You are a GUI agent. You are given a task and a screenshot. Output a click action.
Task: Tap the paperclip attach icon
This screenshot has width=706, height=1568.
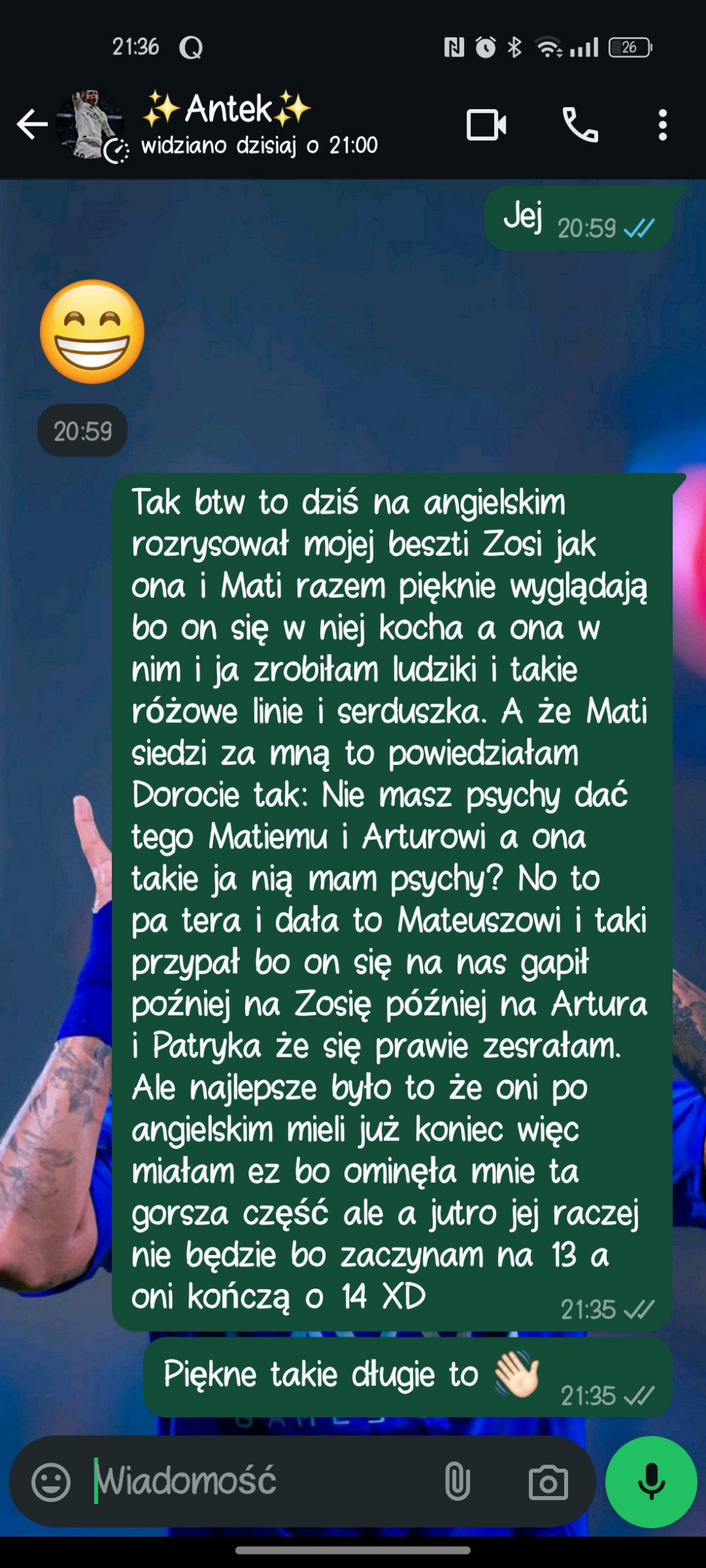(x=457, y=1482)
